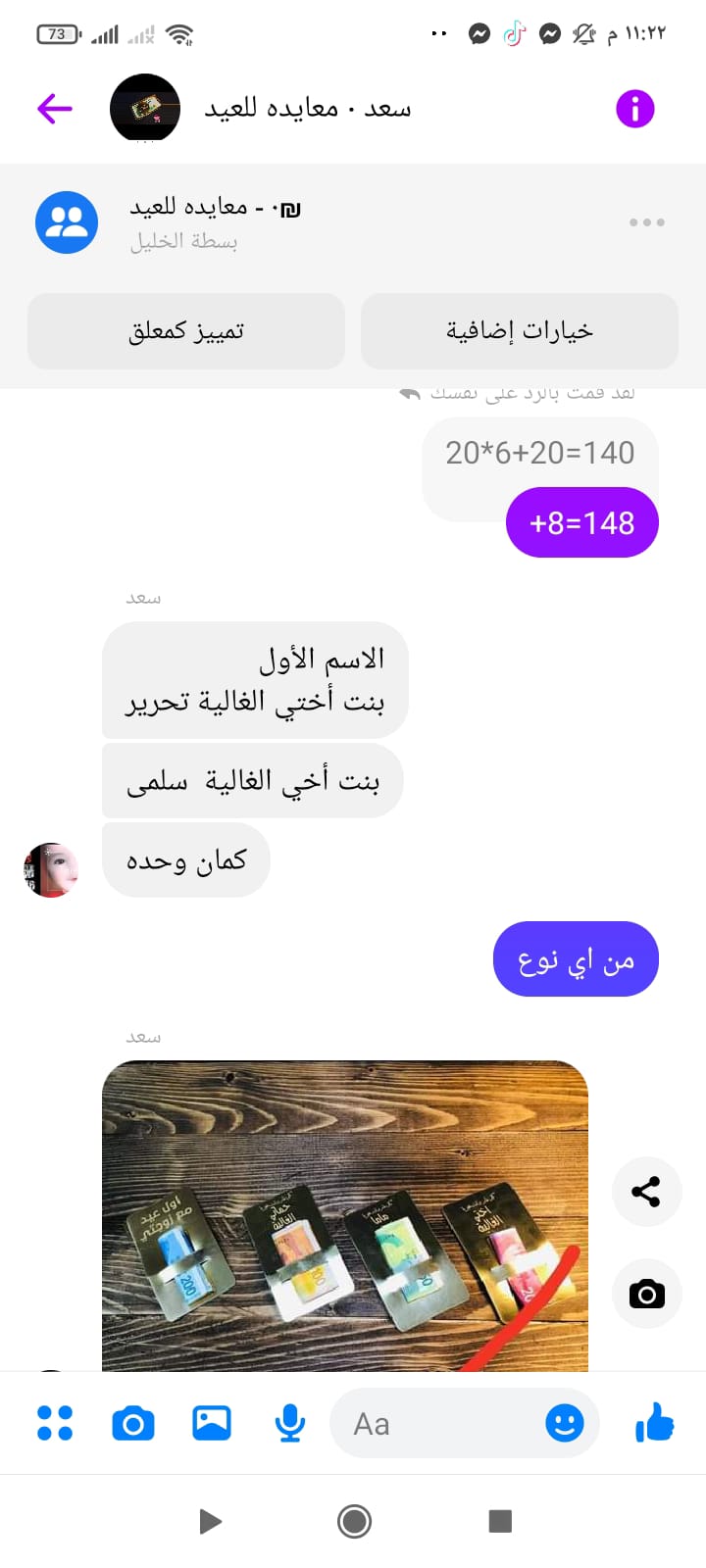Image resolution: width=706 pixels, height=1568 pixels.
Task: Open the chat avatar in header
Action: [x=145, y=109]
